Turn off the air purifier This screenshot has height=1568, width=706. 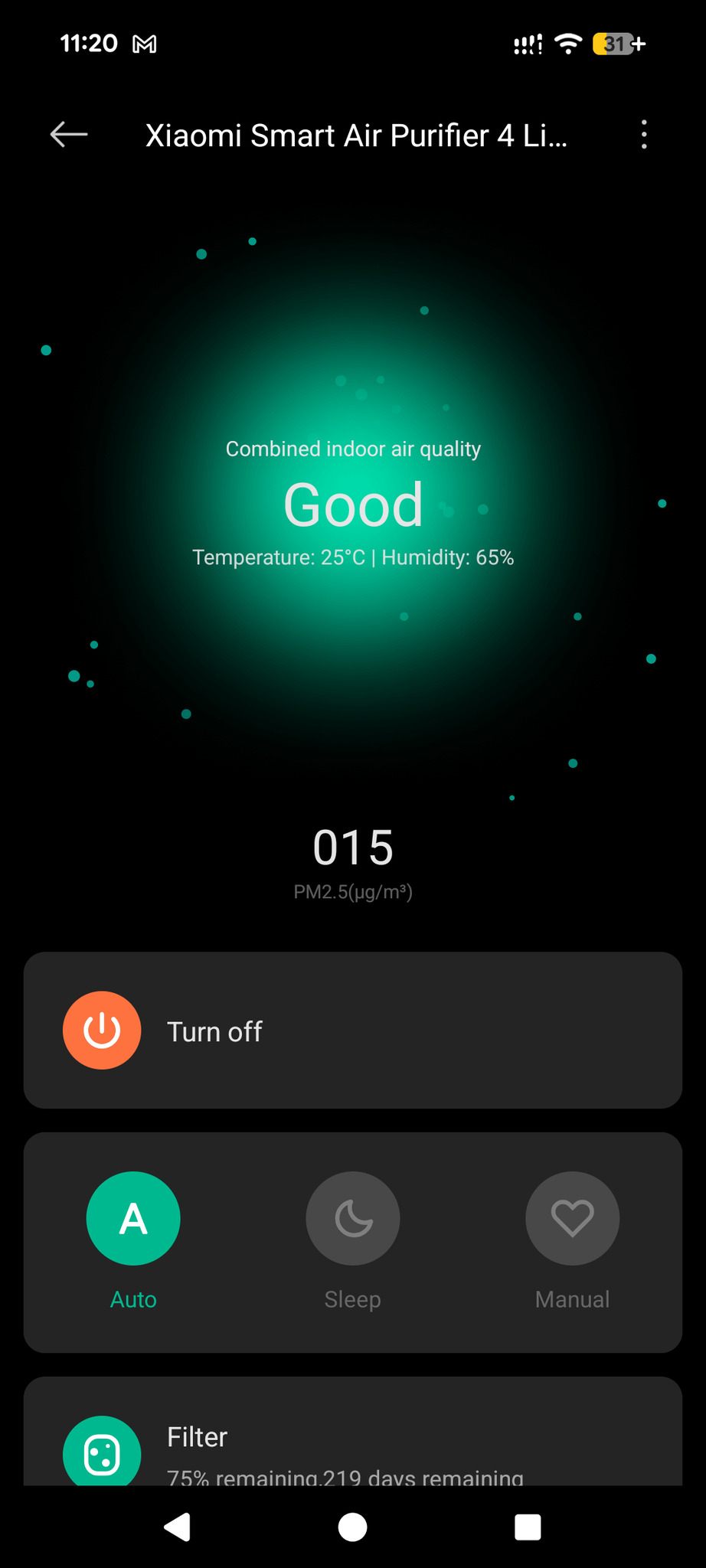(x=102, y=1031)
